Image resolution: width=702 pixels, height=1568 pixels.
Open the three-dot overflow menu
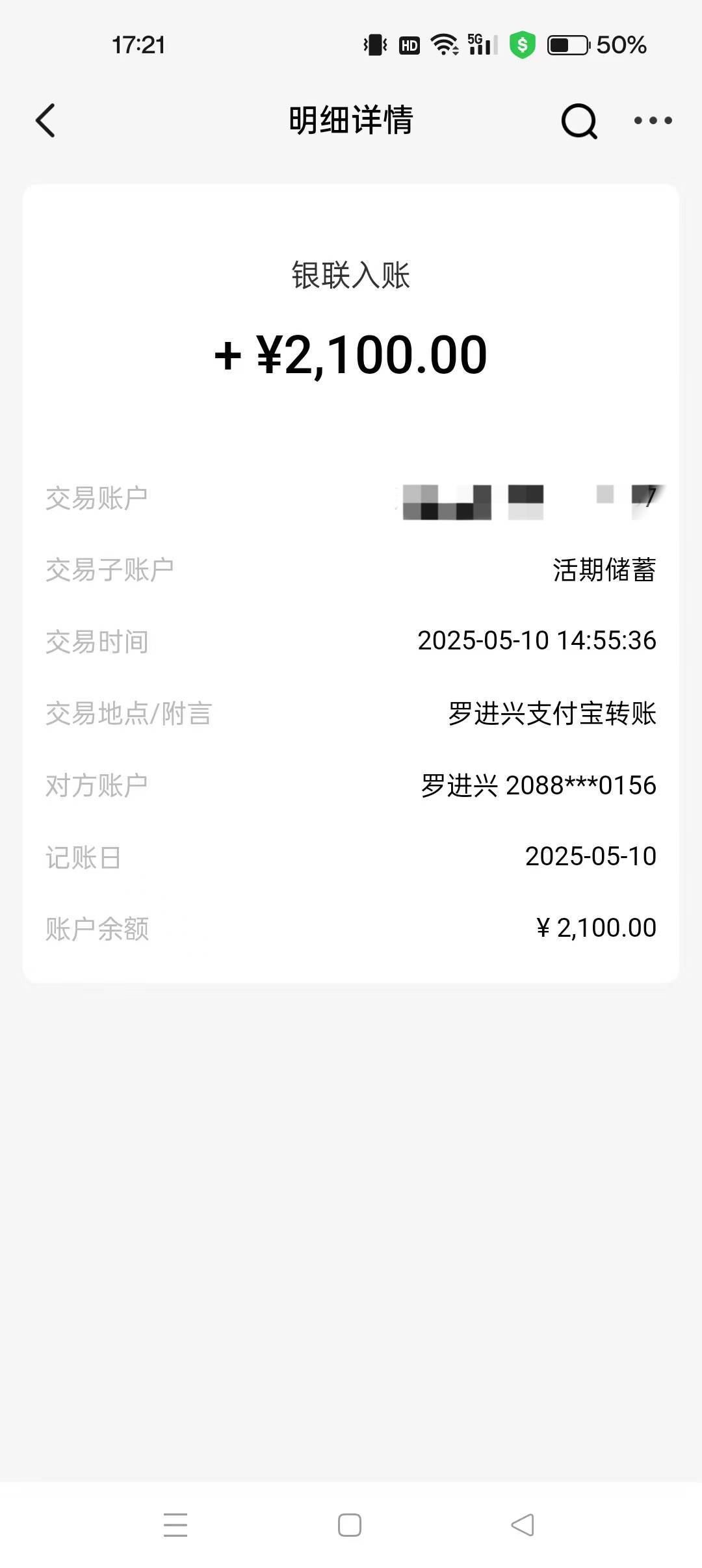(x=653, y=120)
